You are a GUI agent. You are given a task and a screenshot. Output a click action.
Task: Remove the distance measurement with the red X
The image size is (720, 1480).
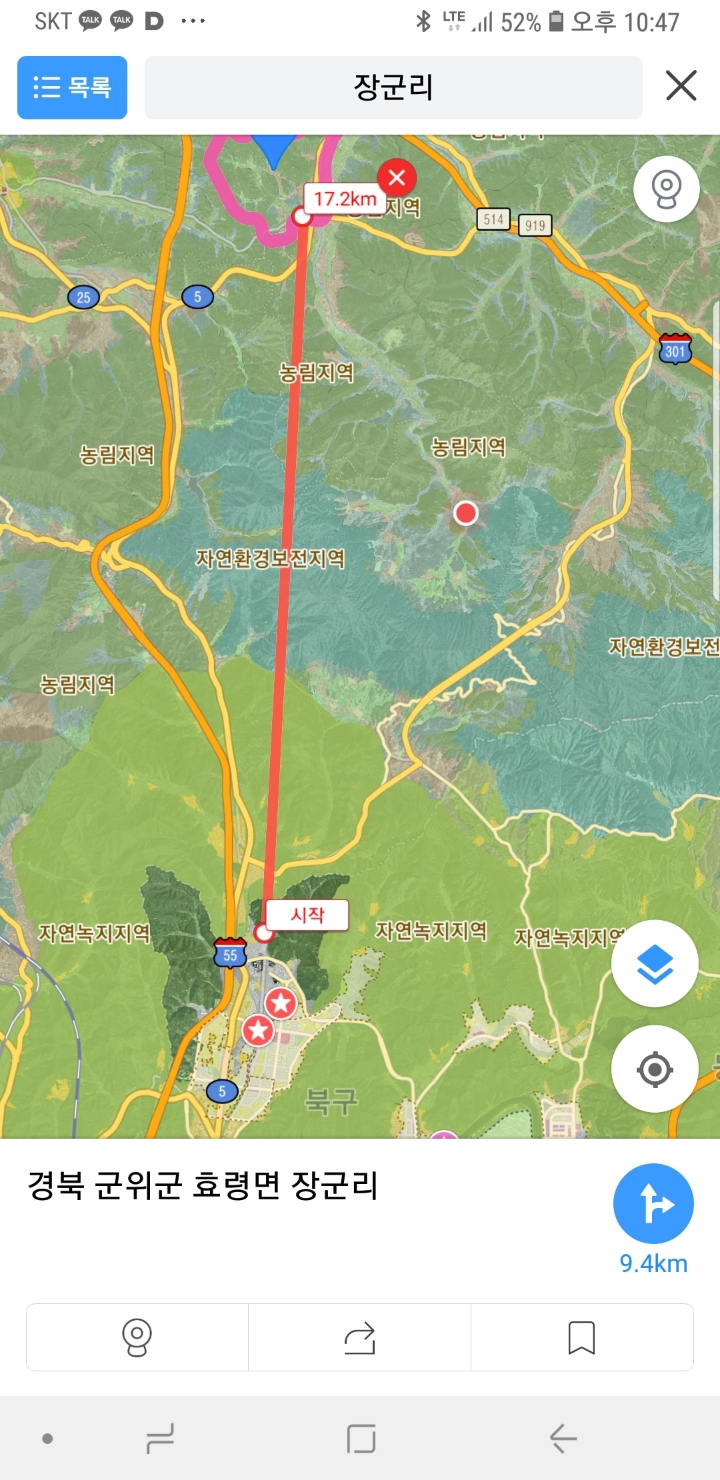(x=397, y=179)
